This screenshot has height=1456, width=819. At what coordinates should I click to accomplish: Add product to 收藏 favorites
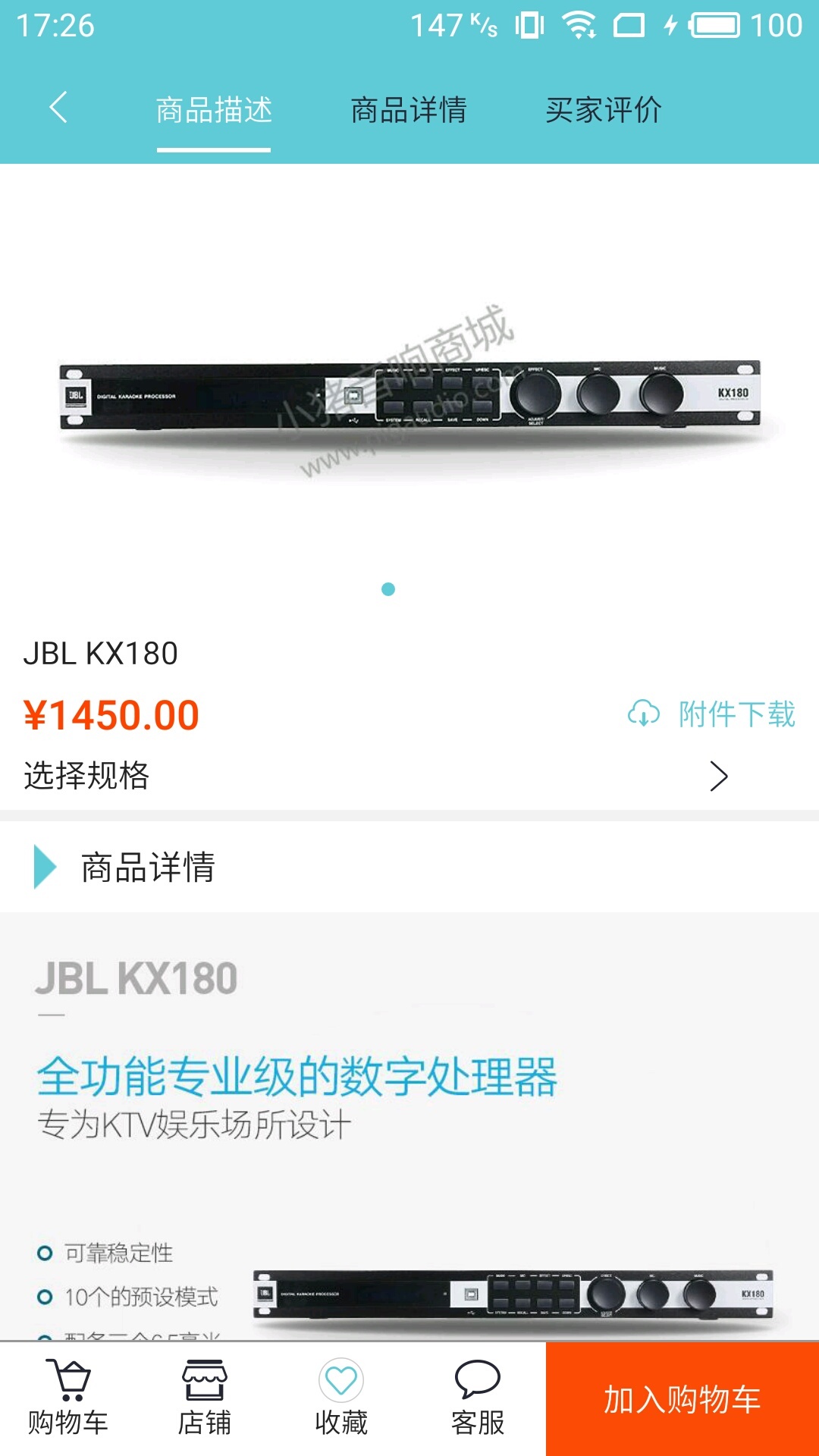click(x=341, y=1399)
